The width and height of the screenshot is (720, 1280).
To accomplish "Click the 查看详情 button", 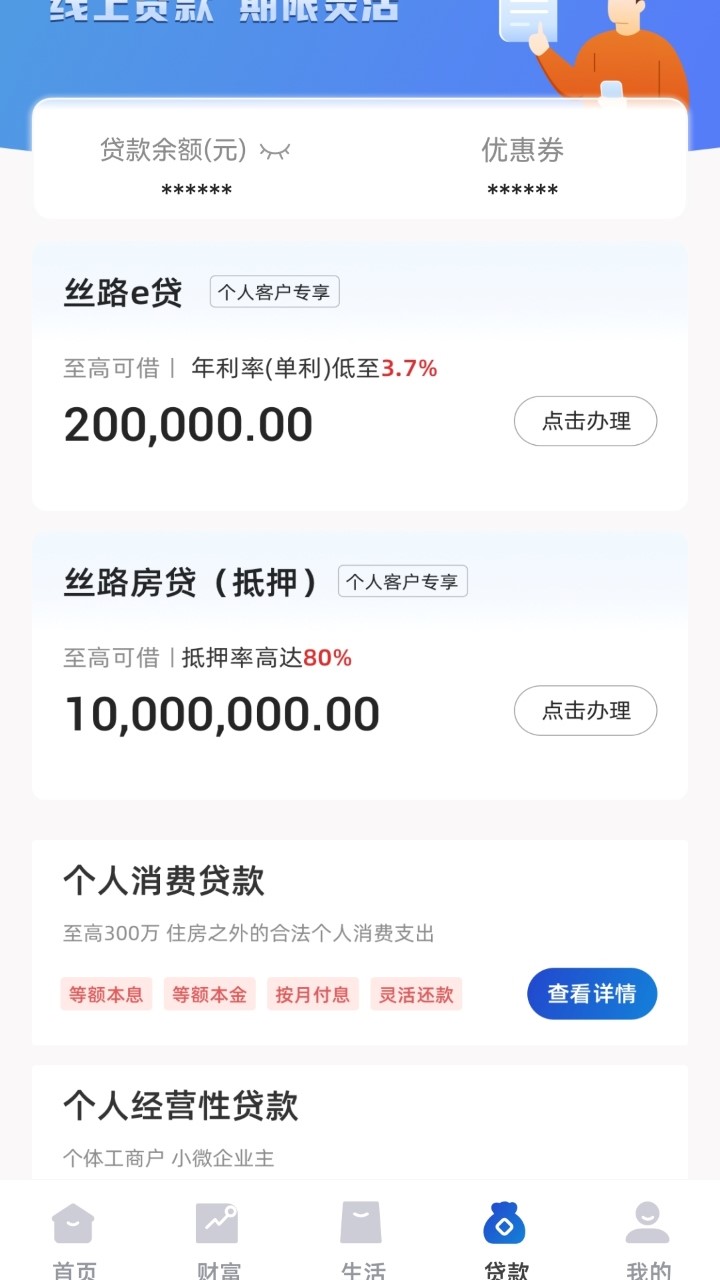I will (592, 994).
